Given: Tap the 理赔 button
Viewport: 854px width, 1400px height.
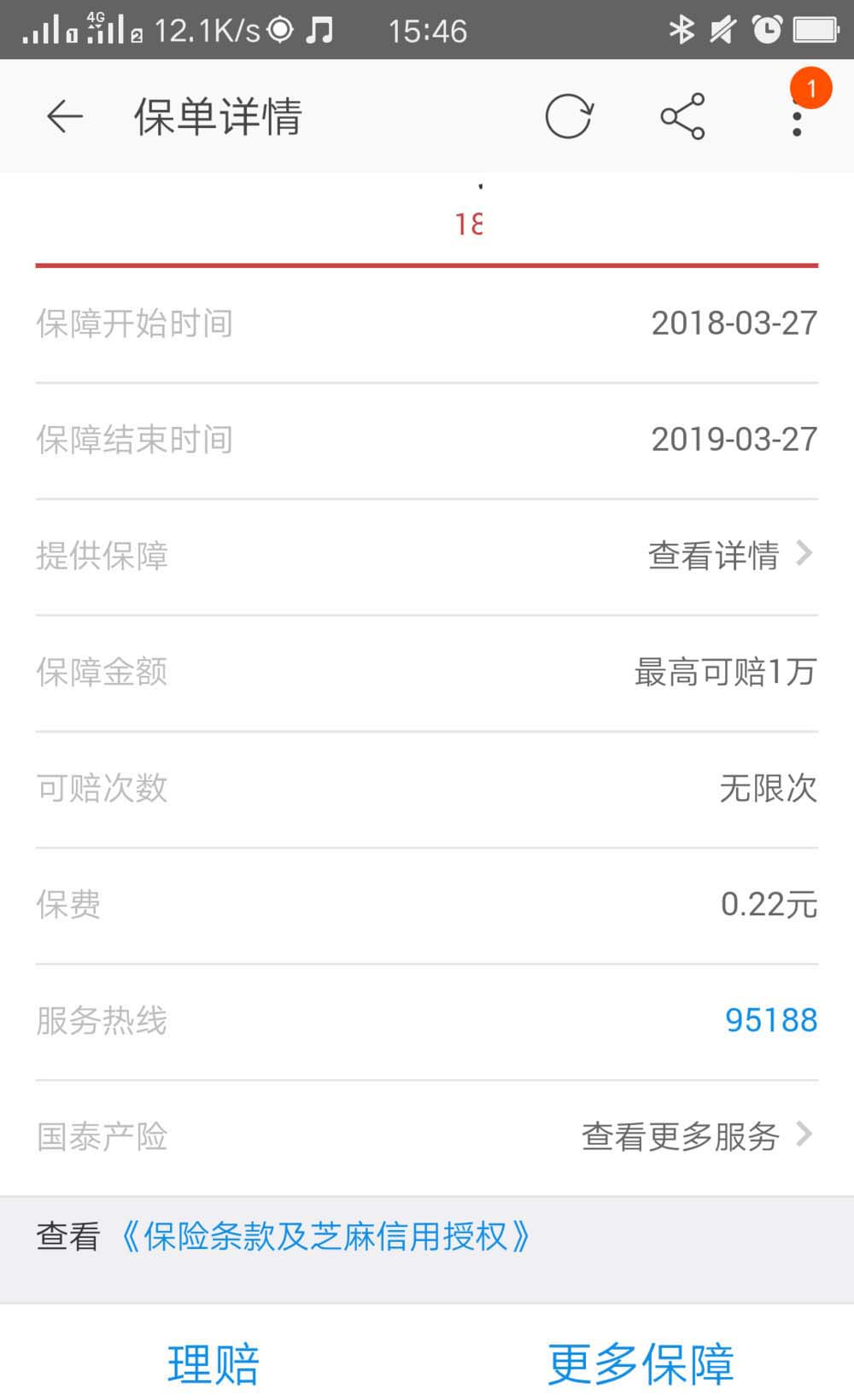Looking at the screenshot, I should click(213, 1363).
